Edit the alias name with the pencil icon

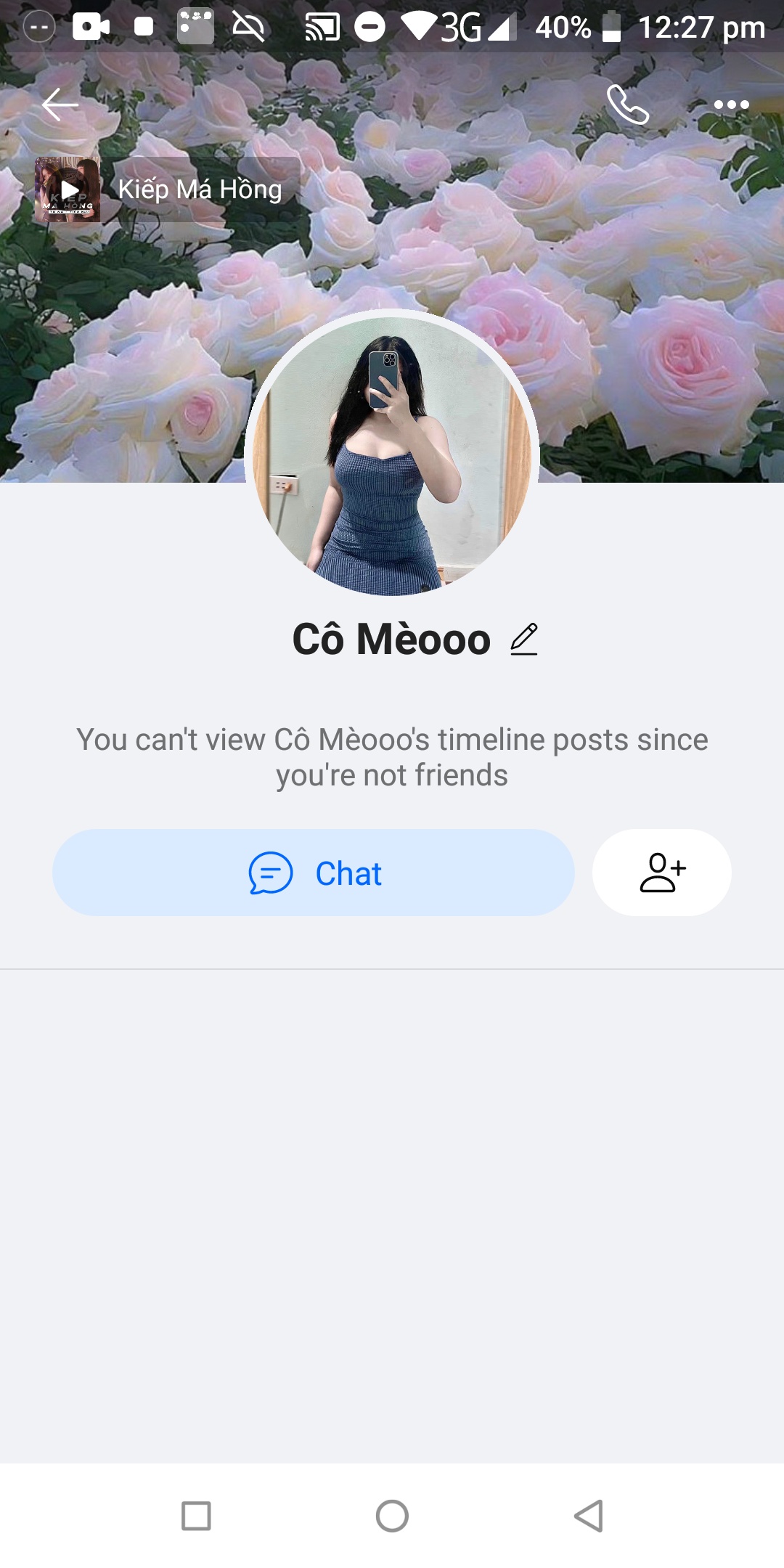click(x=523, y=640)
